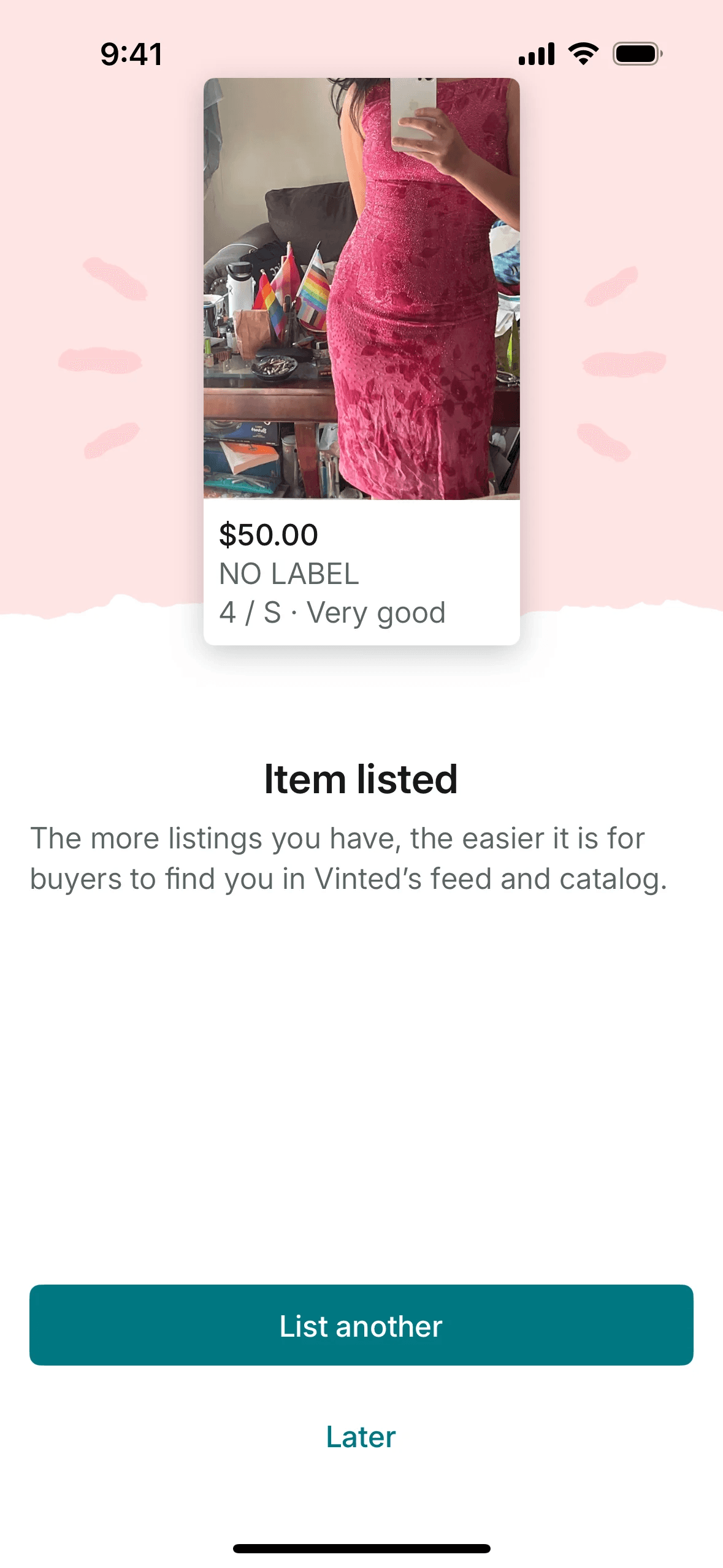Image resolution: width=723 pixels, height=1568 pixels.
Task: Open the listed $50.00 item card
Action: coord(361,362)
